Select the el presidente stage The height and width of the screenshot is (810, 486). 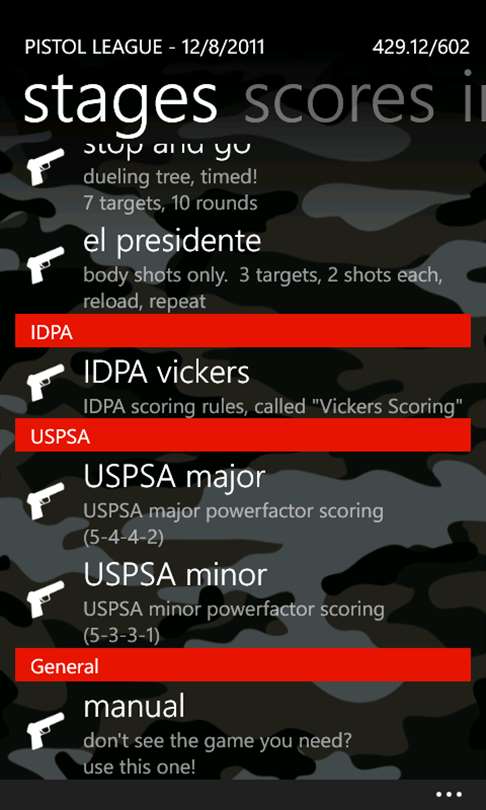coord(243,270)
